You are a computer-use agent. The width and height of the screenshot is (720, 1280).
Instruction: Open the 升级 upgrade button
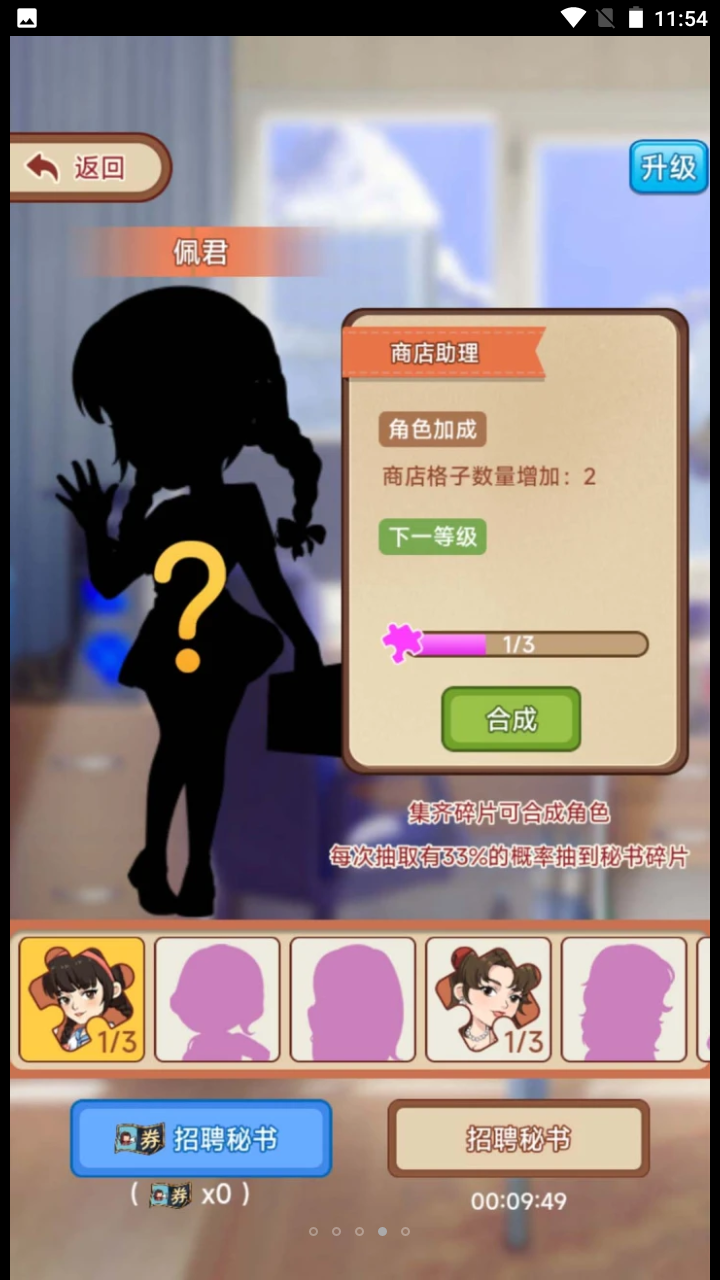[x=668, y=167]
